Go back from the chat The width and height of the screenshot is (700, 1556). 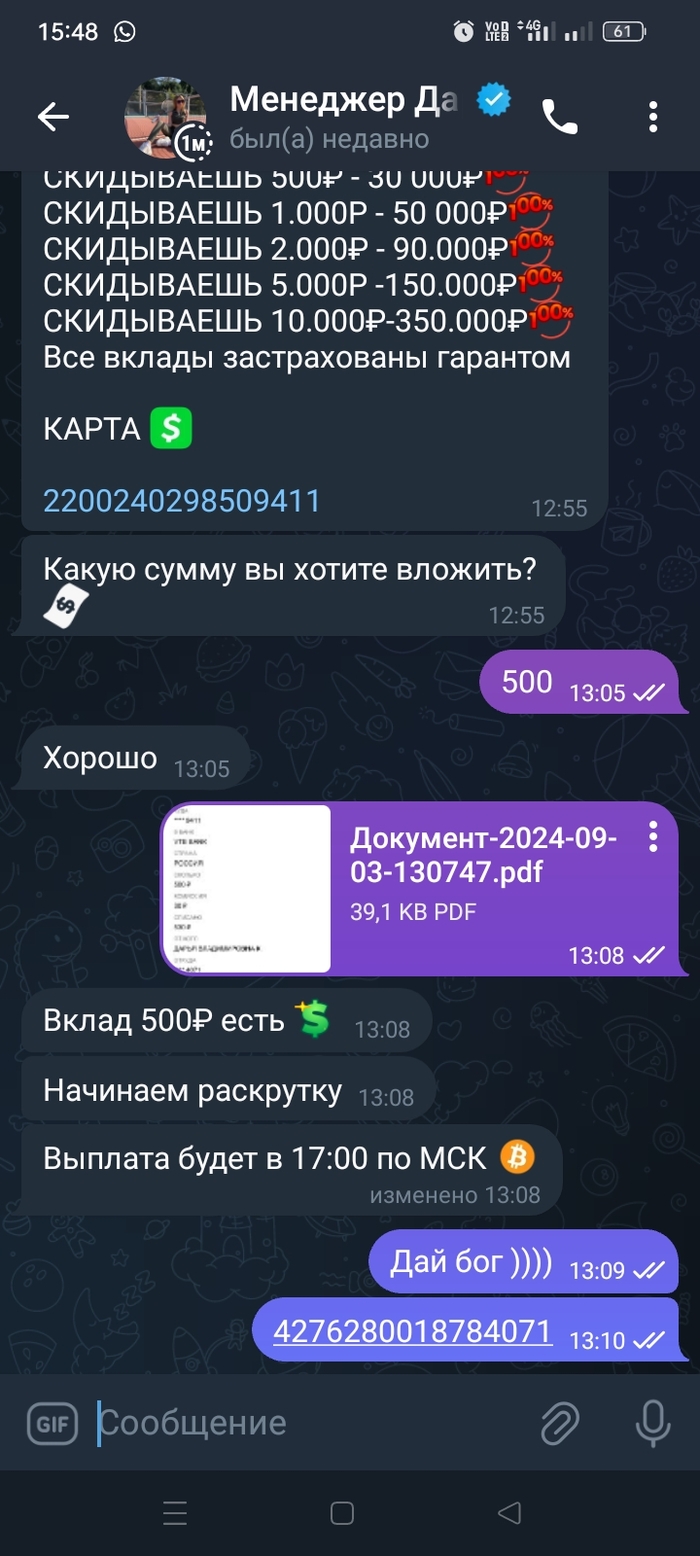click(x=53, y=117)
